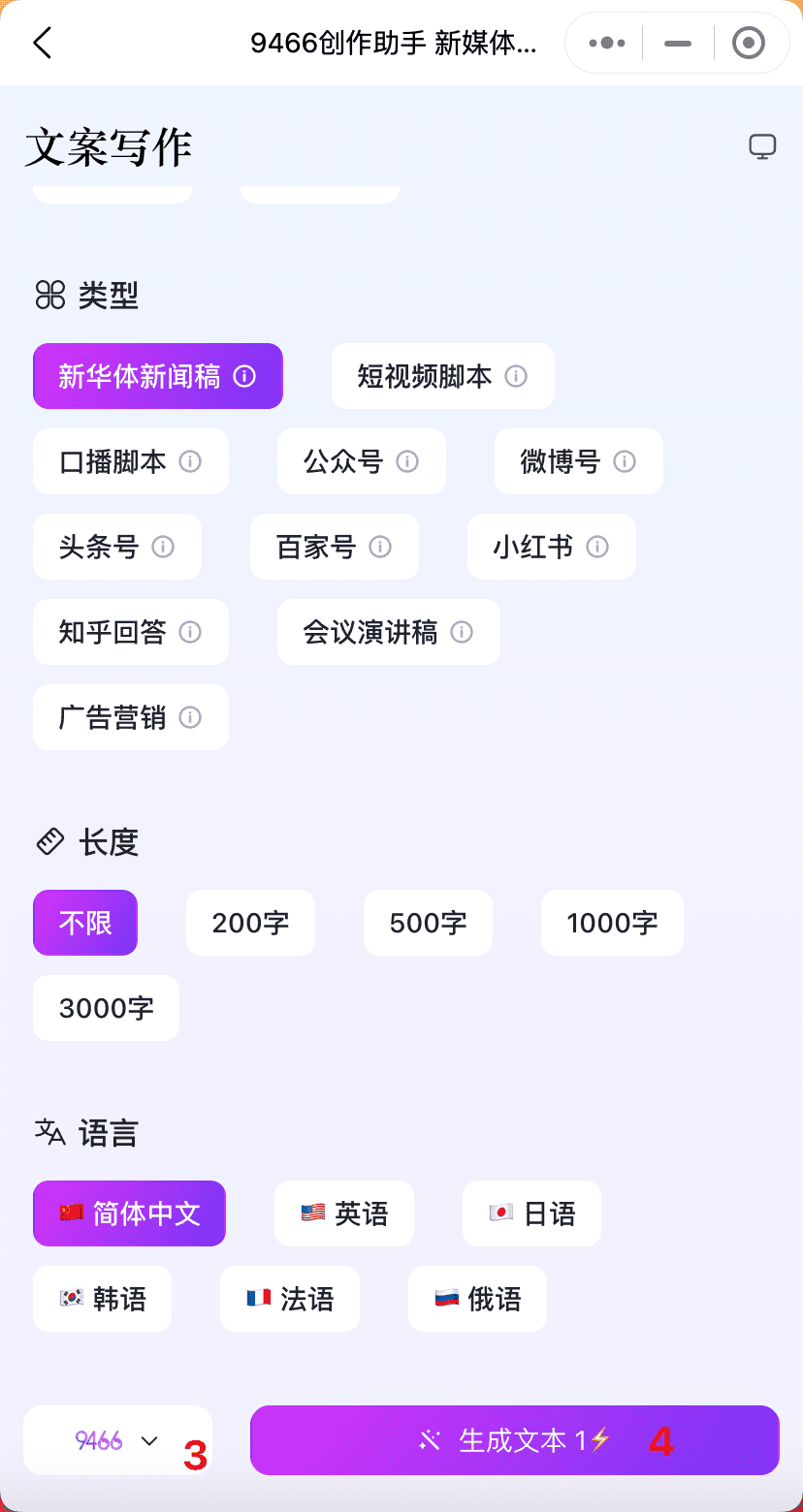This screenshot has height=1512, width=803.
Task: Tap the 生成文本 generate button
Action: [x=514, y=1440]
